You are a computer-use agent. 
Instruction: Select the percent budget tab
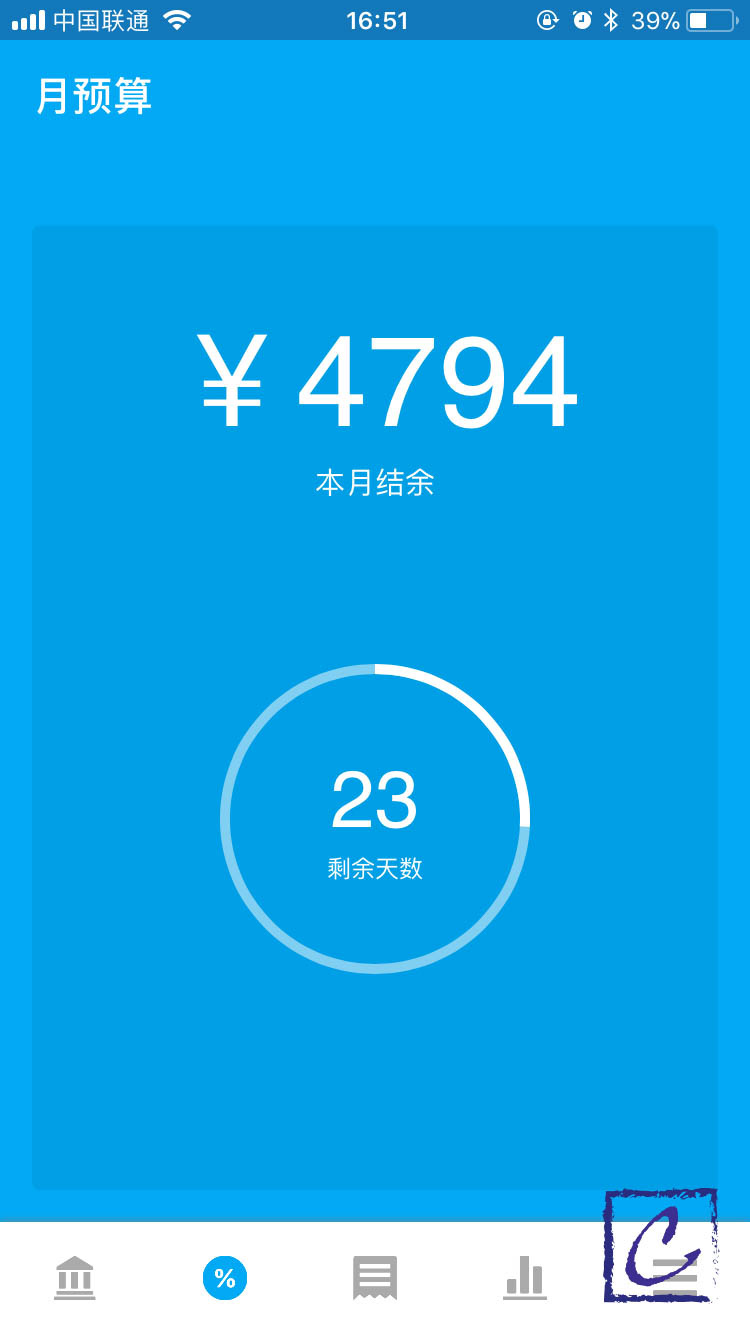[x=225, y=1277]
